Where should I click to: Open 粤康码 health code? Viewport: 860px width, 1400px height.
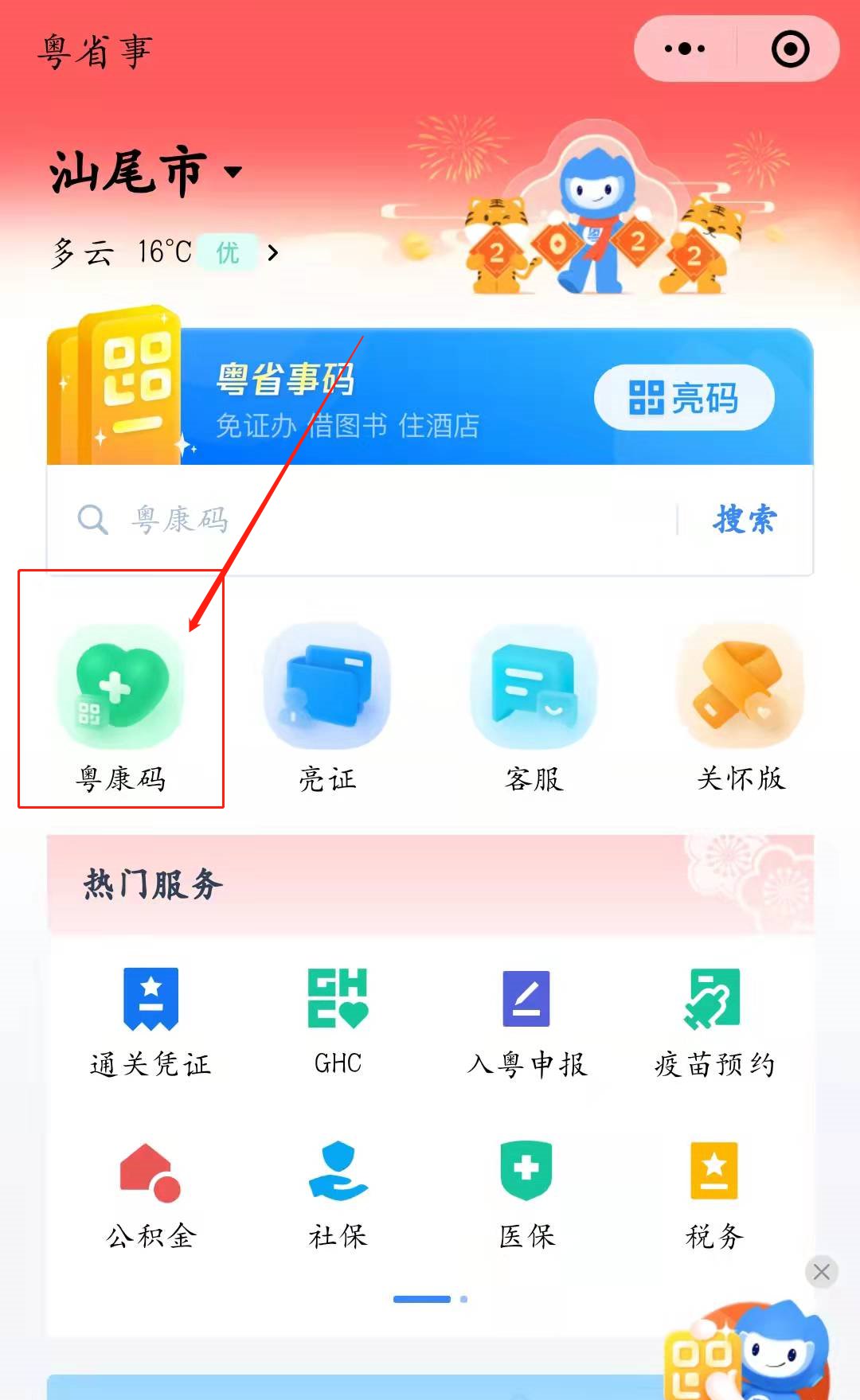coord(121,708)
